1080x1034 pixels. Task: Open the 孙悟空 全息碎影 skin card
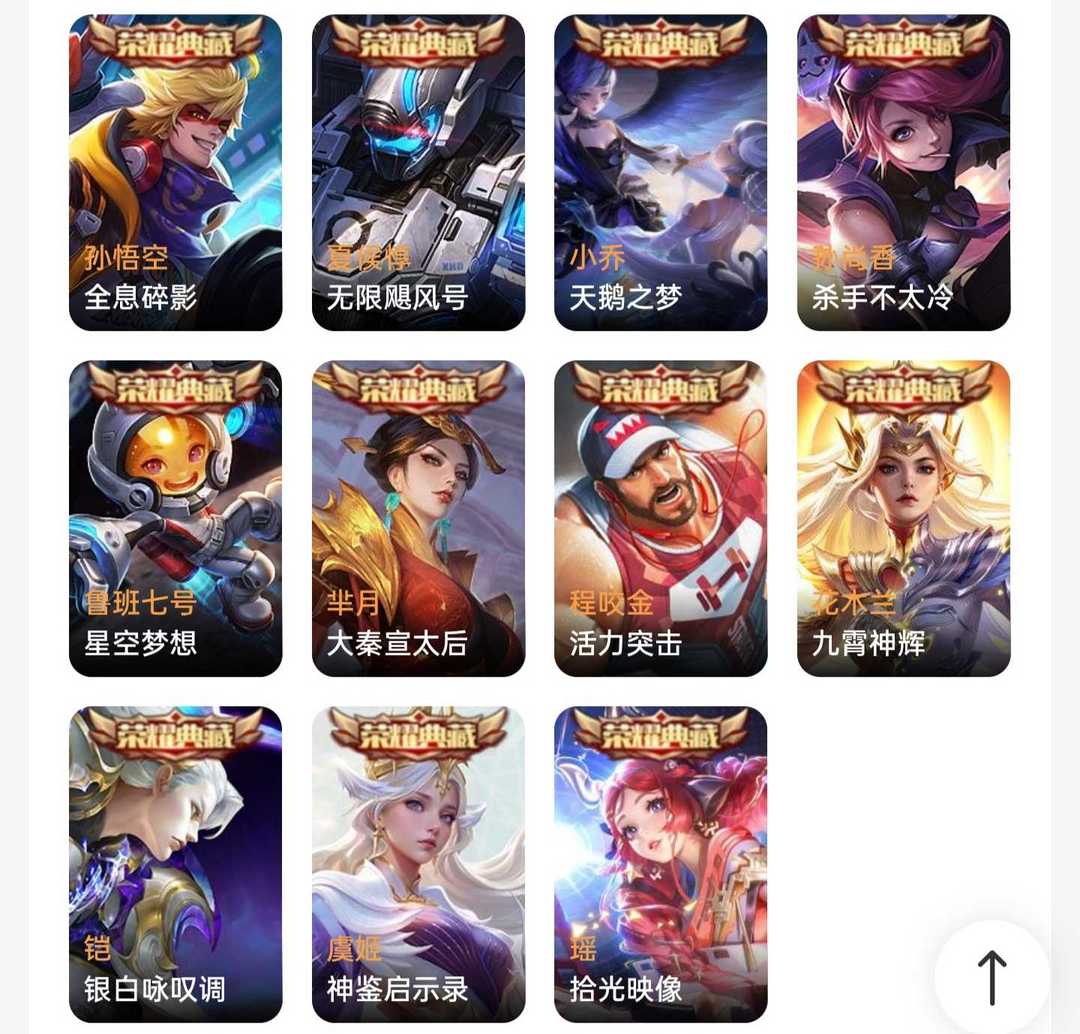click(x=175, y=172)
